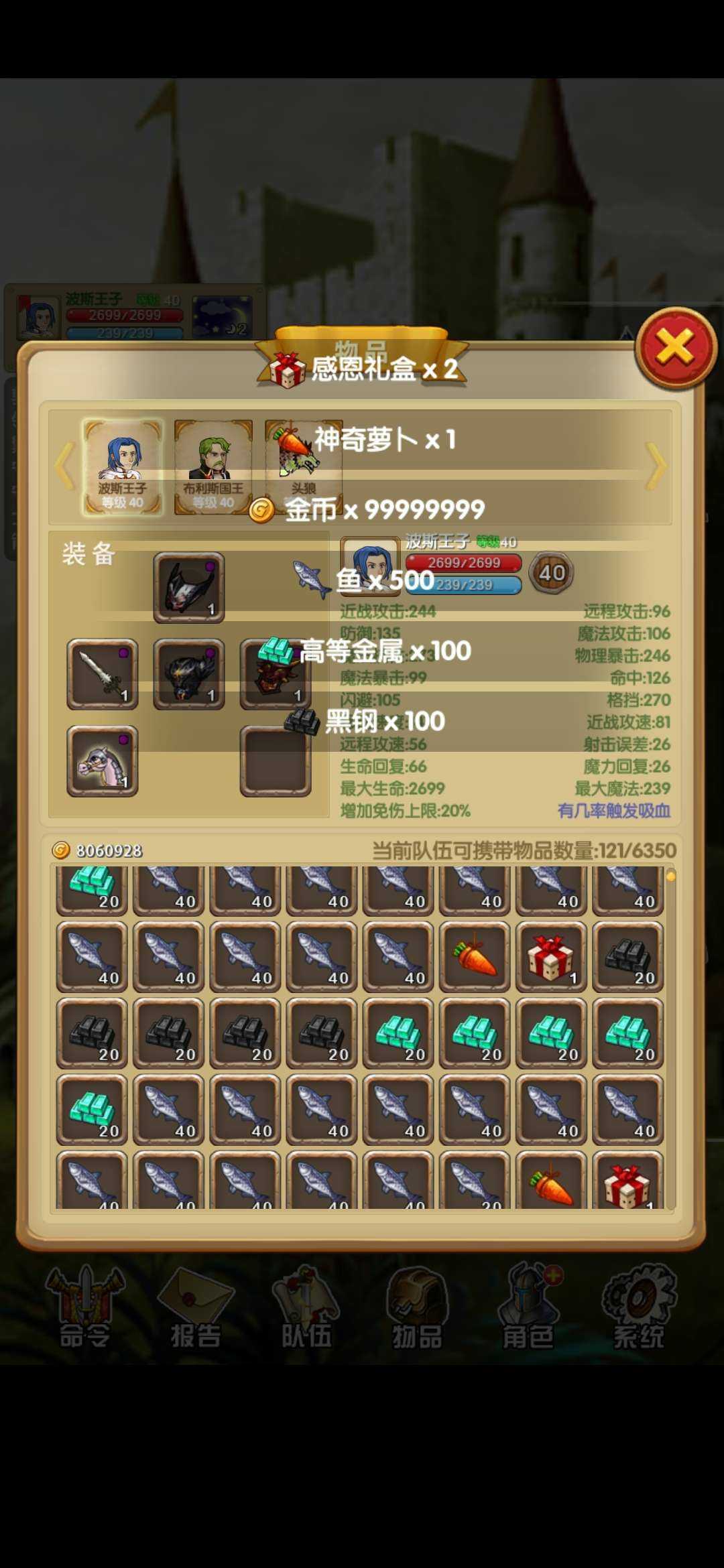Image resolution: width=724 pixels, height=1568 pixels.
Task: Open the equipped helmet slot
Action: point(189,587)
